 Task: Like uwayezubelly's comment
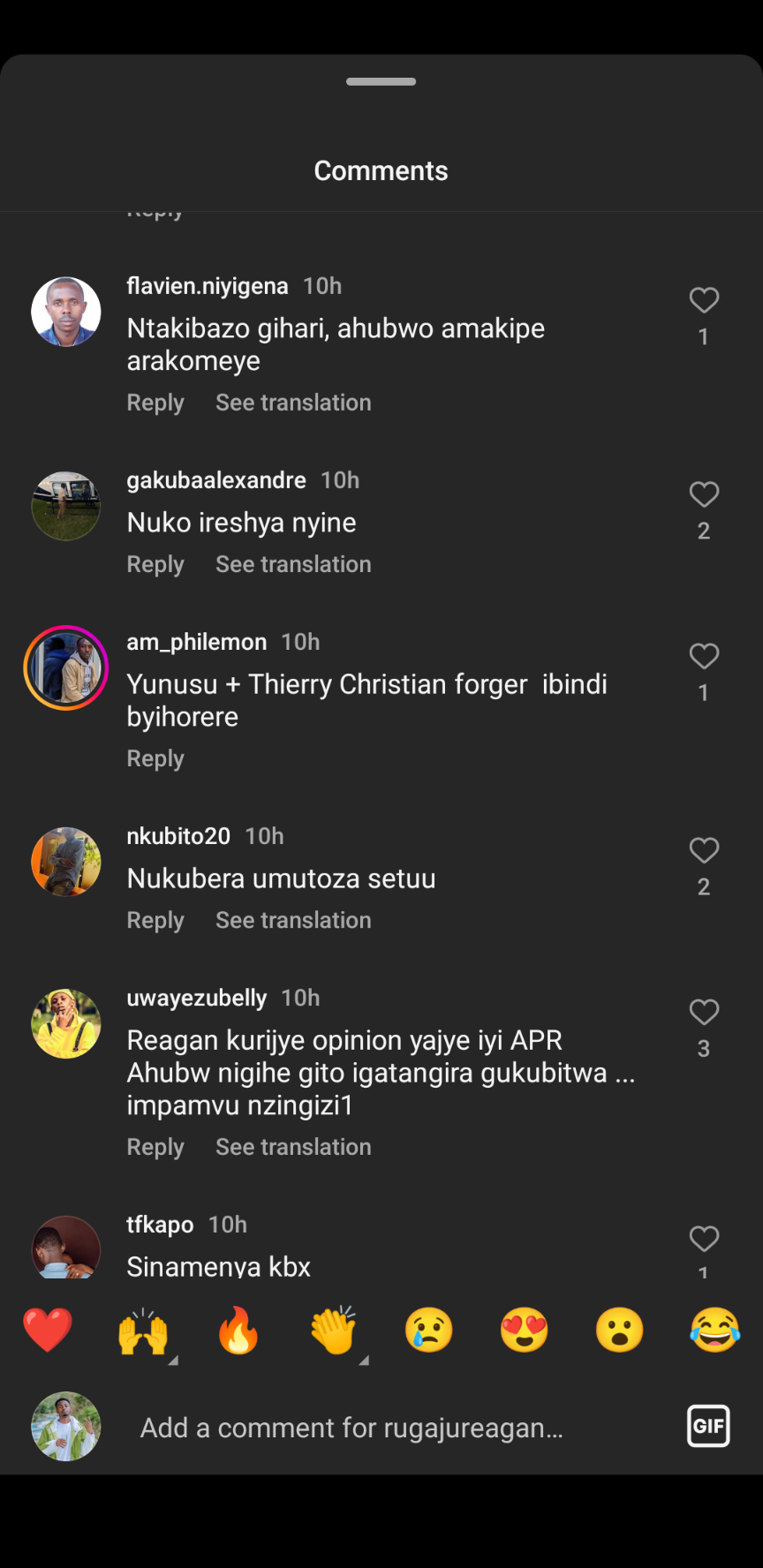pyautogui.click(x=704, y=1012)
